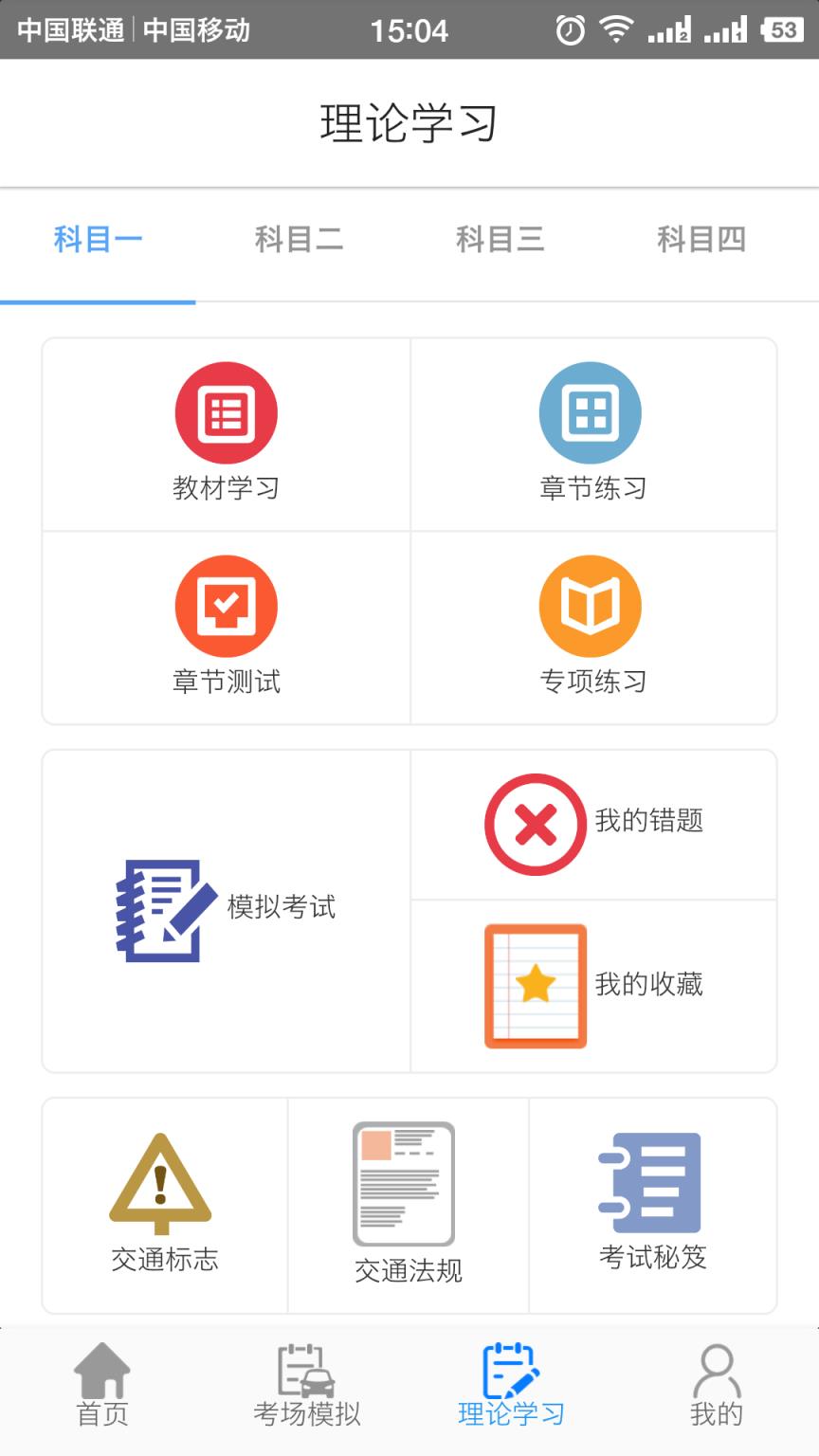Switch to the 科目二 tab
This screenshot has width=819, height=1456.
pos(300,240)
